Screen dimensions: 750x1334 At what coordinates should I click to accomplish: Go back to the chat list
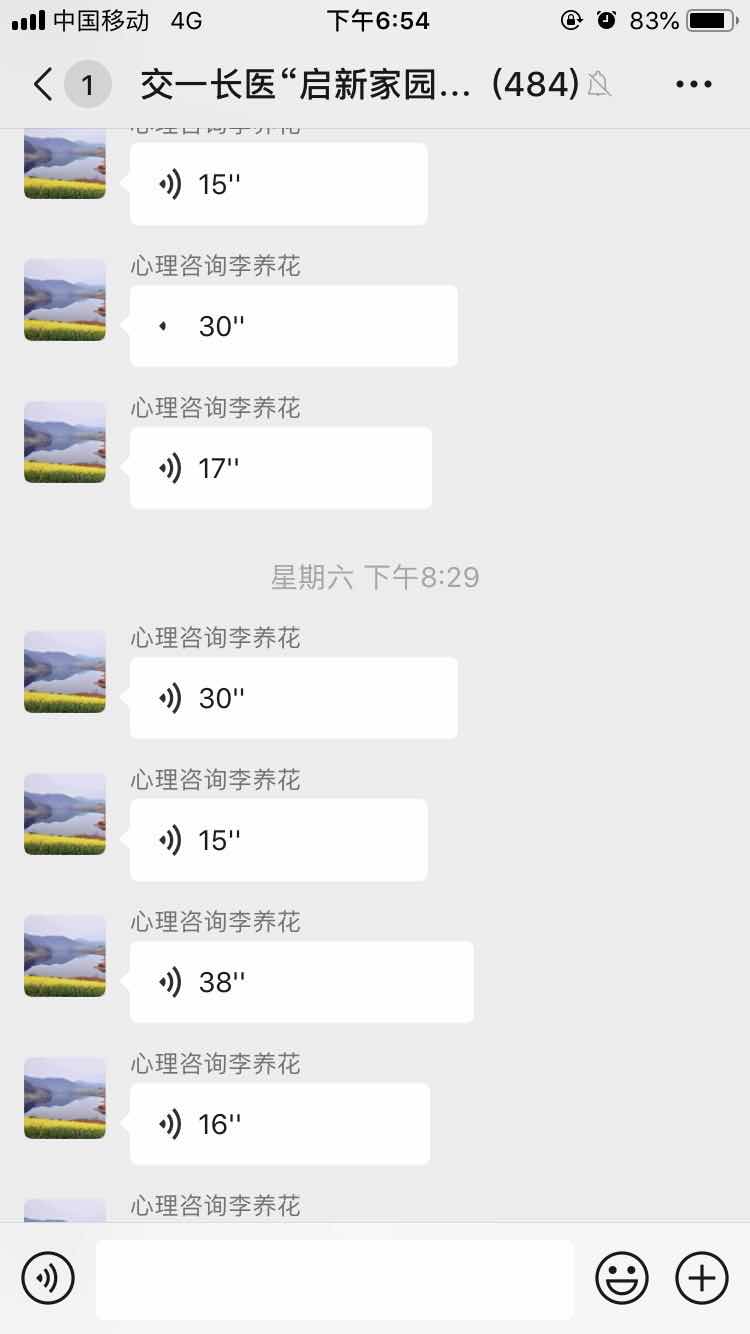[43, 85]
